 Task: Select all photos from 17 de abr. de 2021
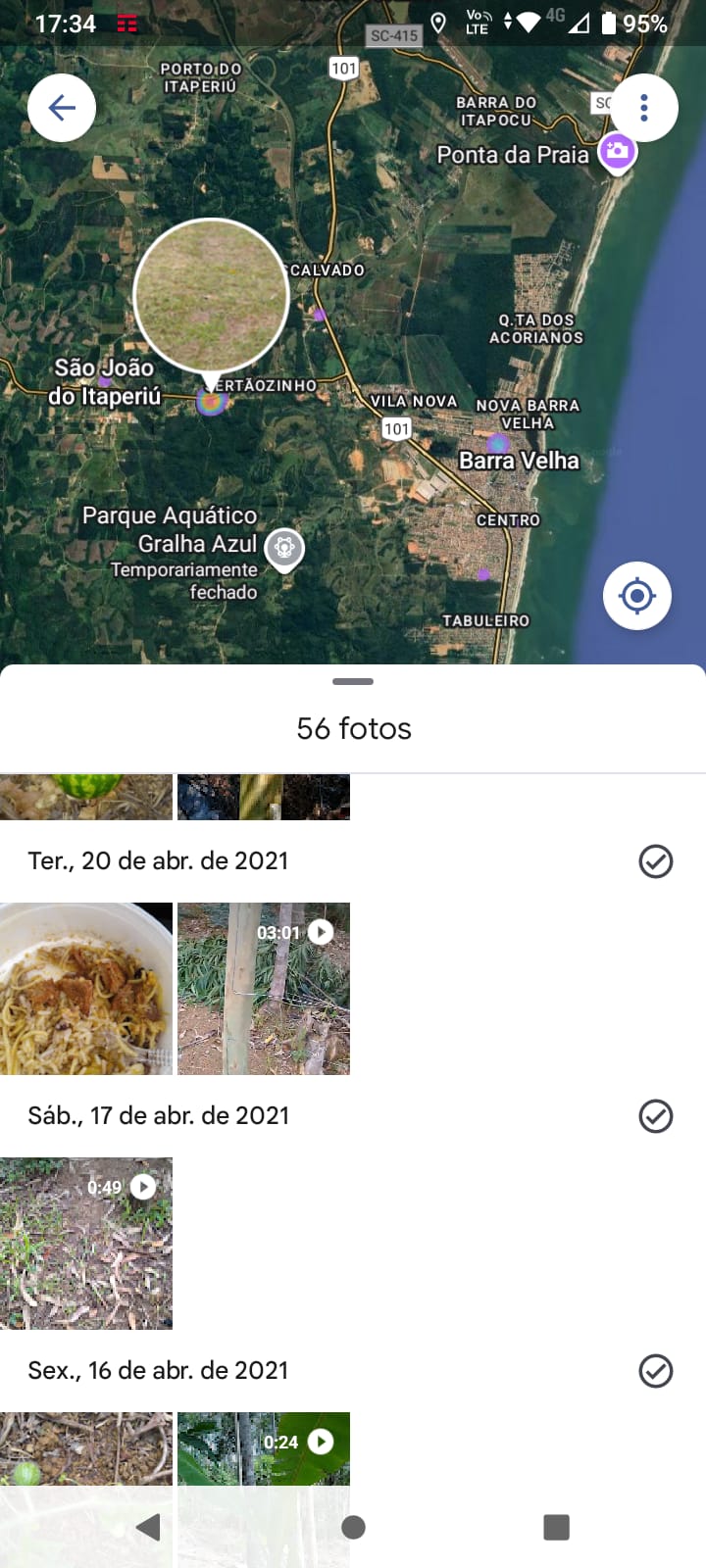click(x=655, y=1116)
